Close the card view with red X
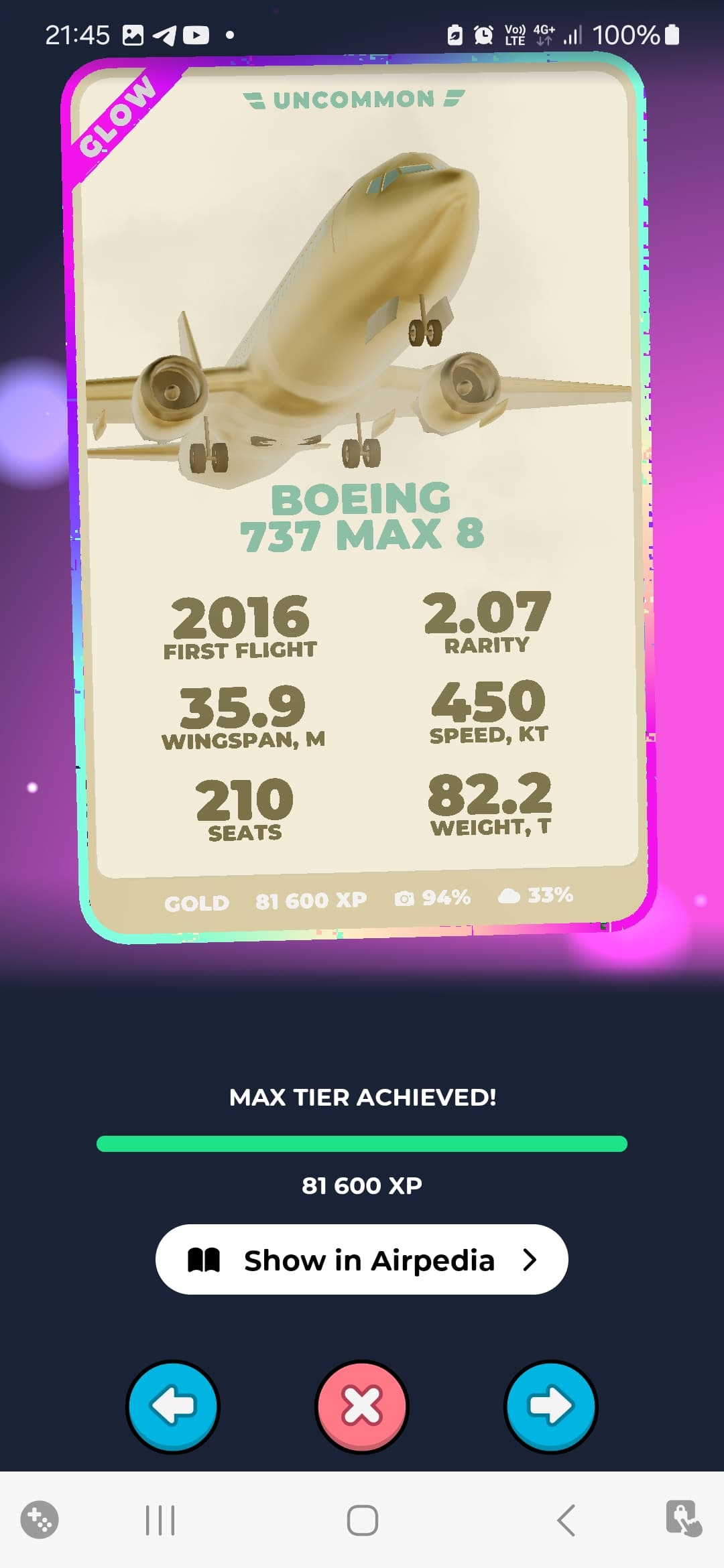724x1568 pixels. [x=362, y=1406]
